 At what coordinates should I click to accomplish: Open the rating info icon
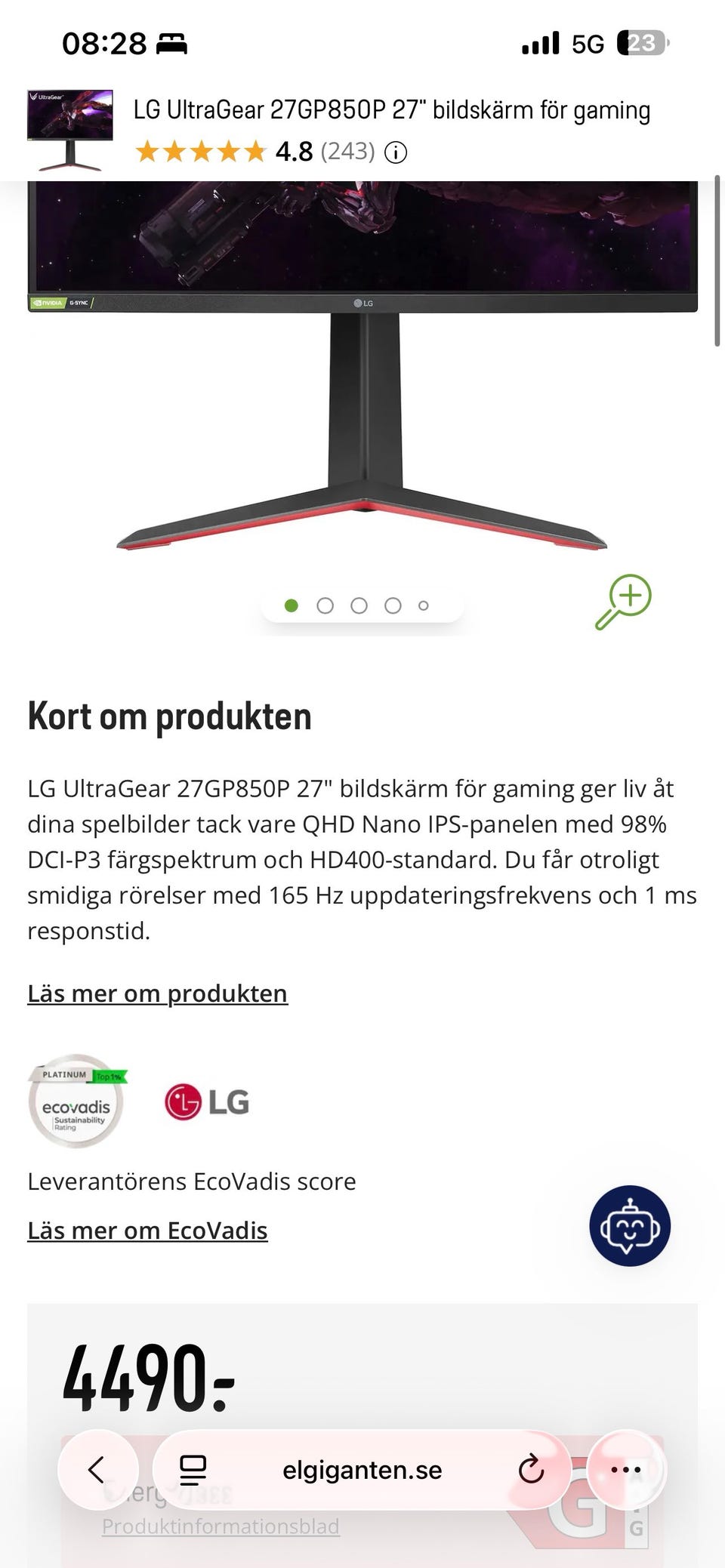click(396, 153)
